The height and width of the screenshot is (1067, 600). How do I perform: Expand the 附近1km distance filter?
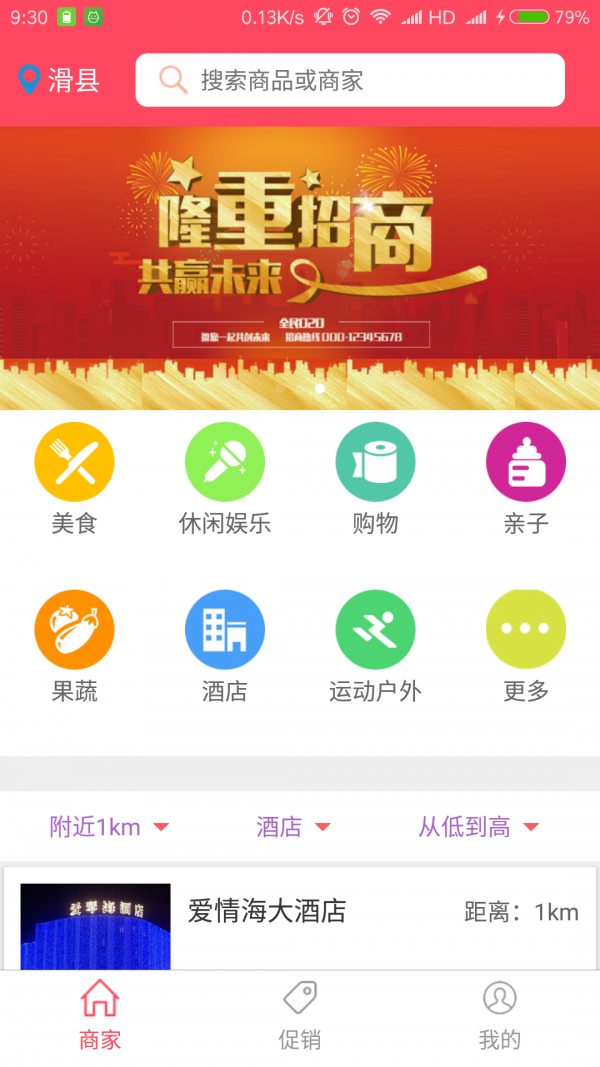coord(109,827)
